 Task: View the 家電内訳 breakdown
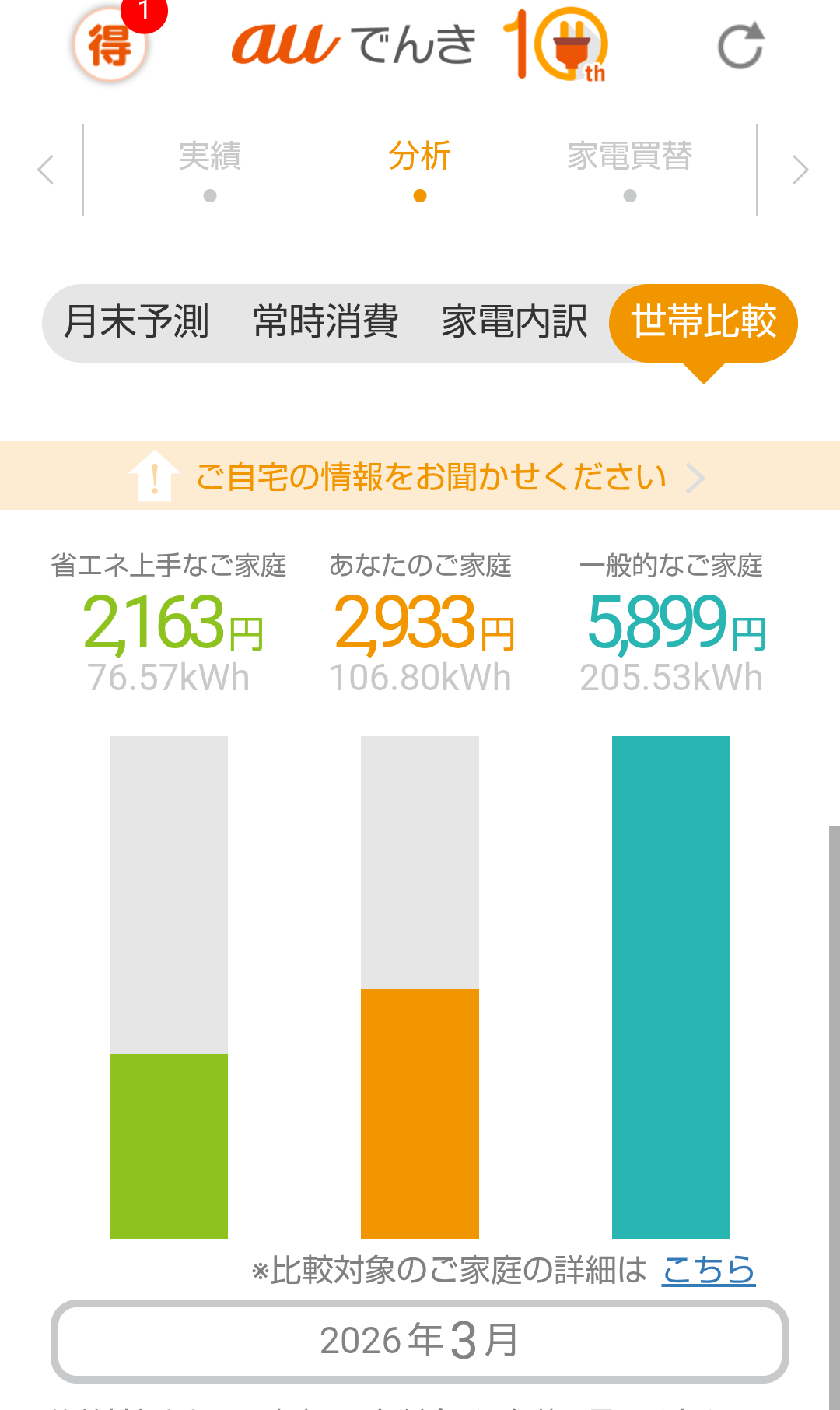[514, 322]
